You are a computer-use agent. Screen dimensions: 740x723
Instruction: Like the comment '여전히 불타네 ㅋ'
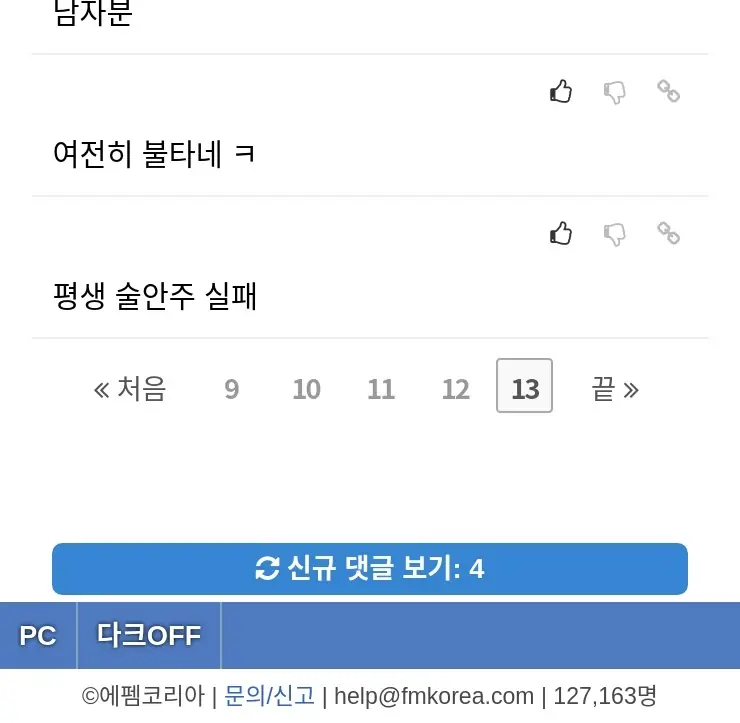click(x=561, y=92)
